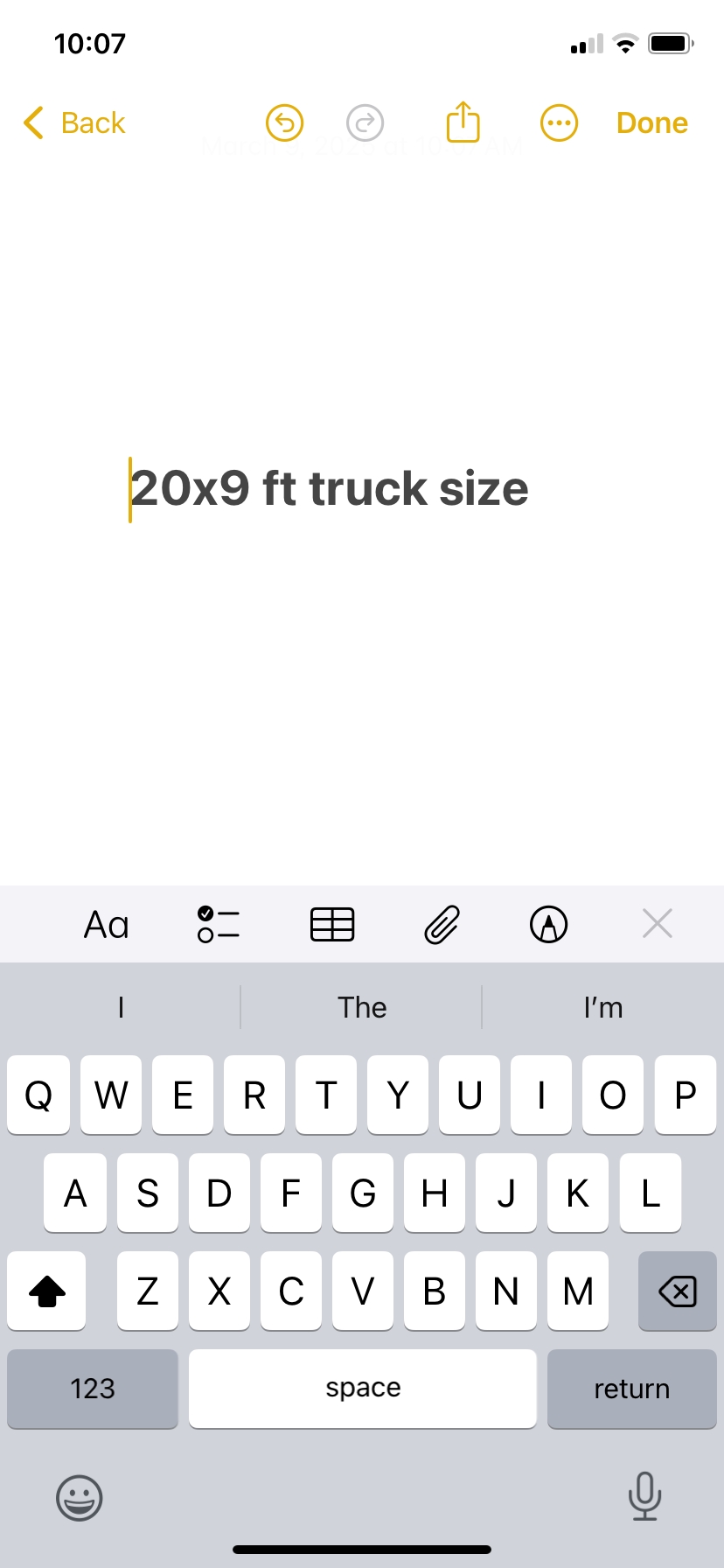The width and height of the screenshot is (724, 1568).
Task: Close the formatting toolbar
Action: coord(657,923)
